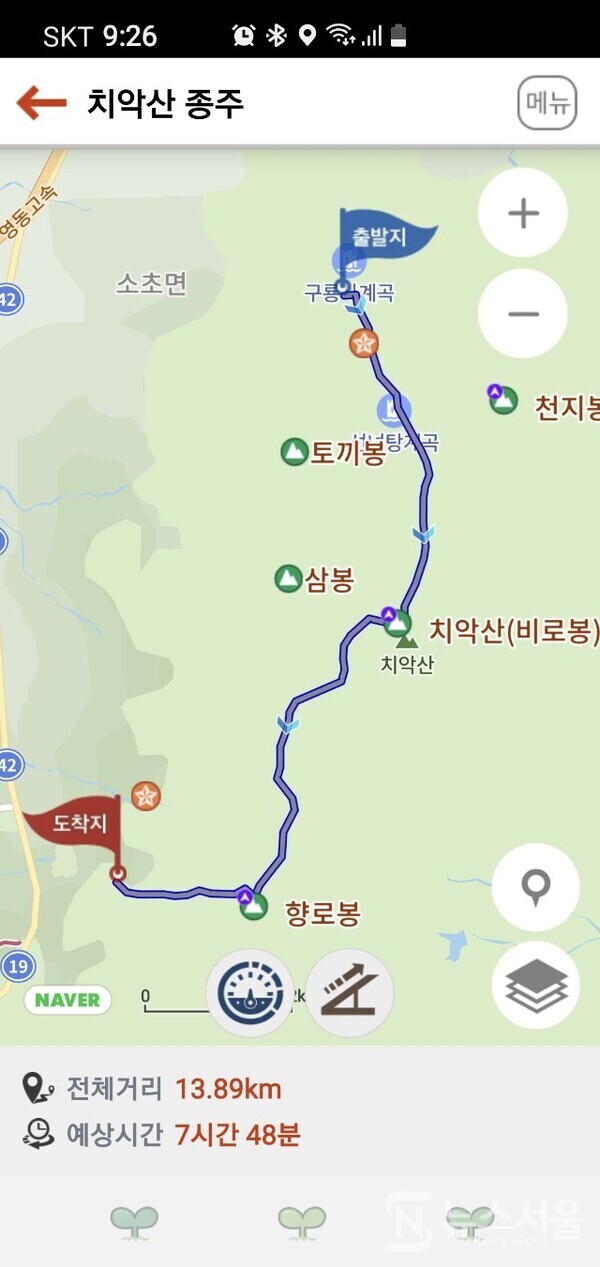
Task: Select the 향로봉 peak marker
Action: 254,906
